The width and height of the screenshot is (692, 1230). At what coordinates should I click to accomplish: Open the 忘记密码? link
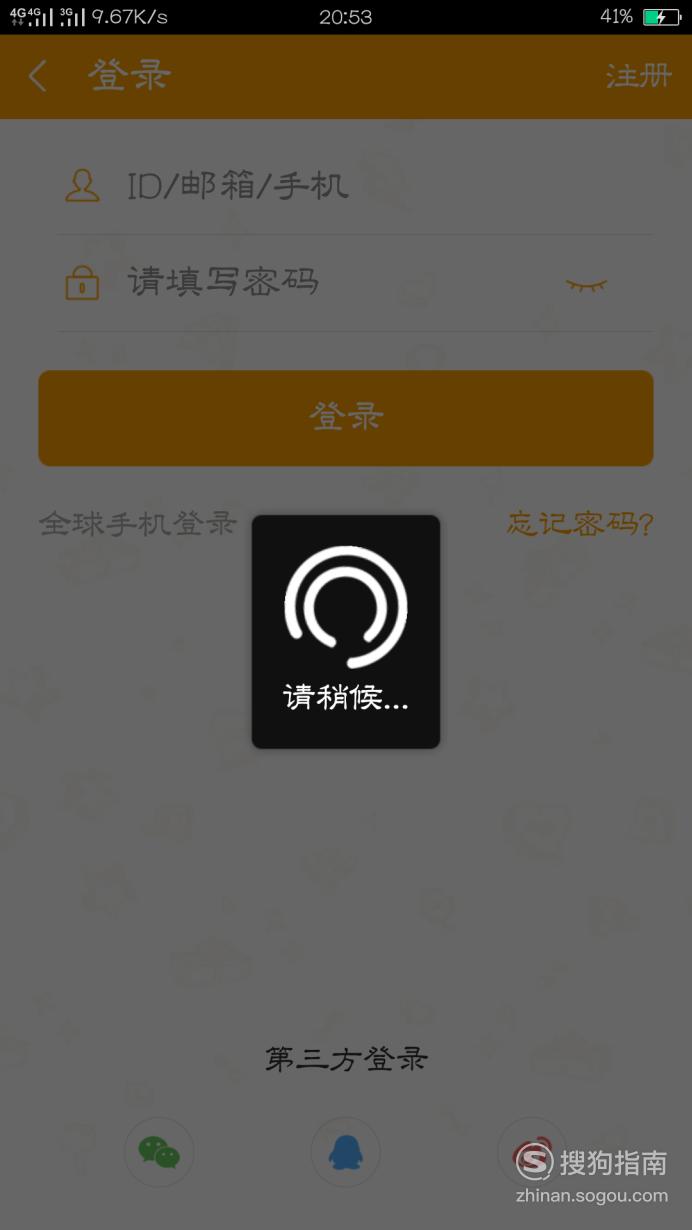[580, 523]
